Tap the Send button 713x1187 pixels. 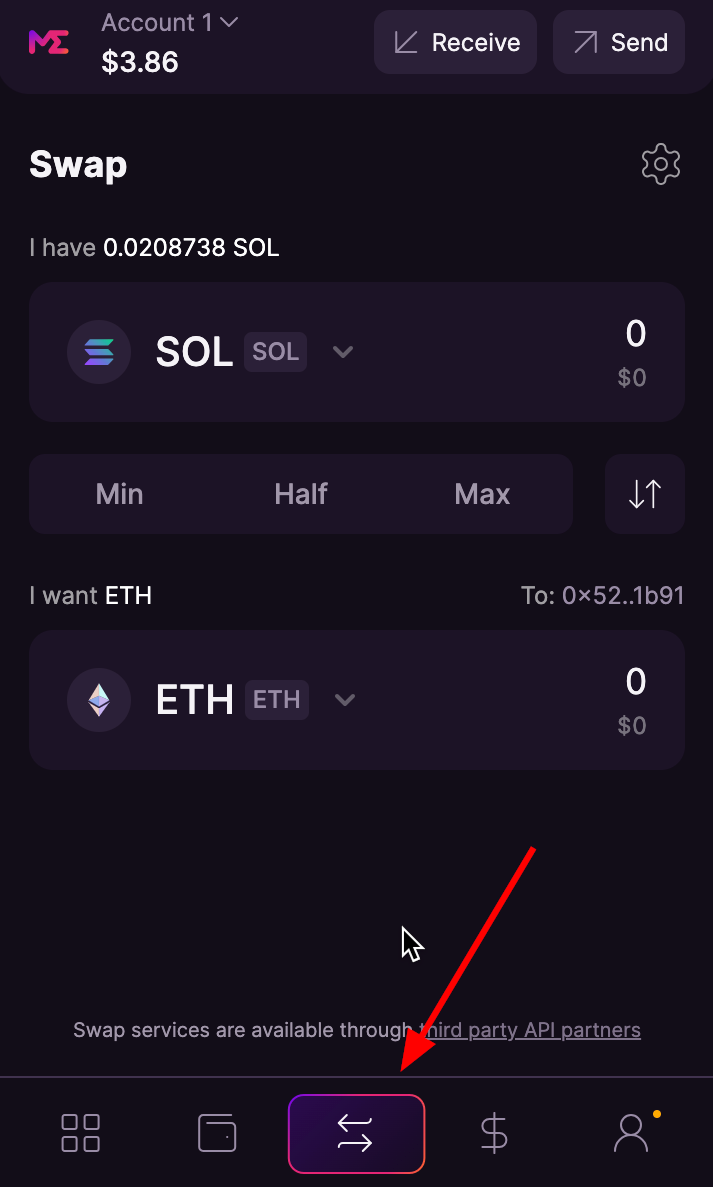[x=619, y=42]
